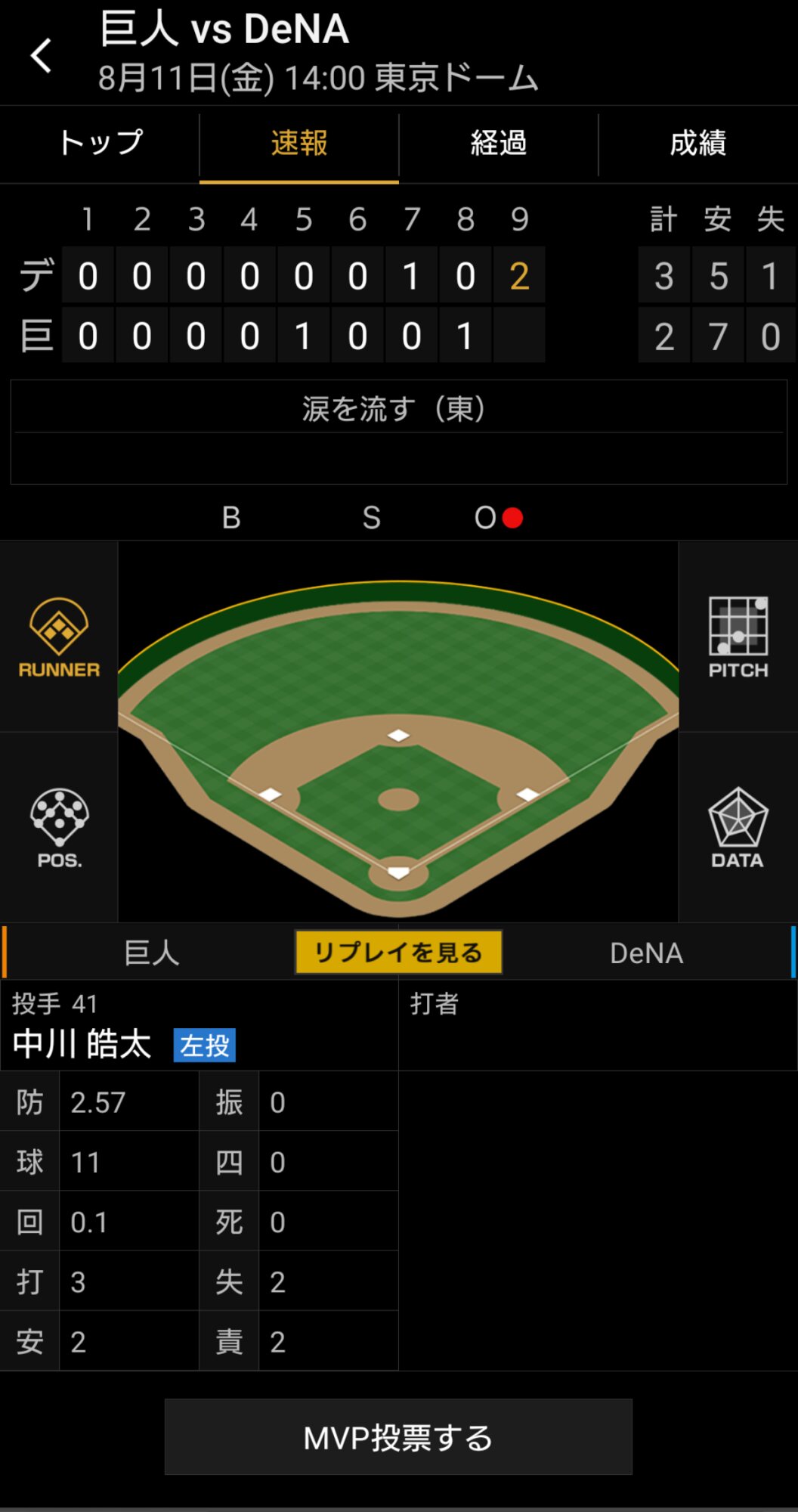
Task: Open the POS. fielding positions view
Action: pos(59,828)
